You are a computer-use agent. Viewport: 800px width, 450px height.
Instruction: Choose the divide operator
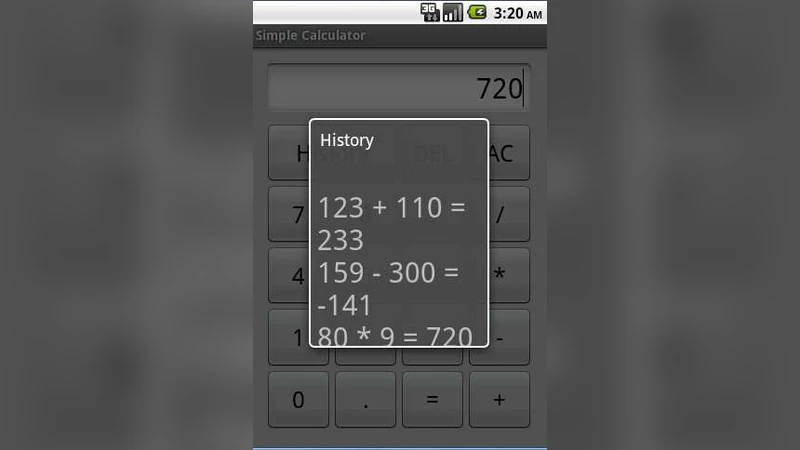509,214
